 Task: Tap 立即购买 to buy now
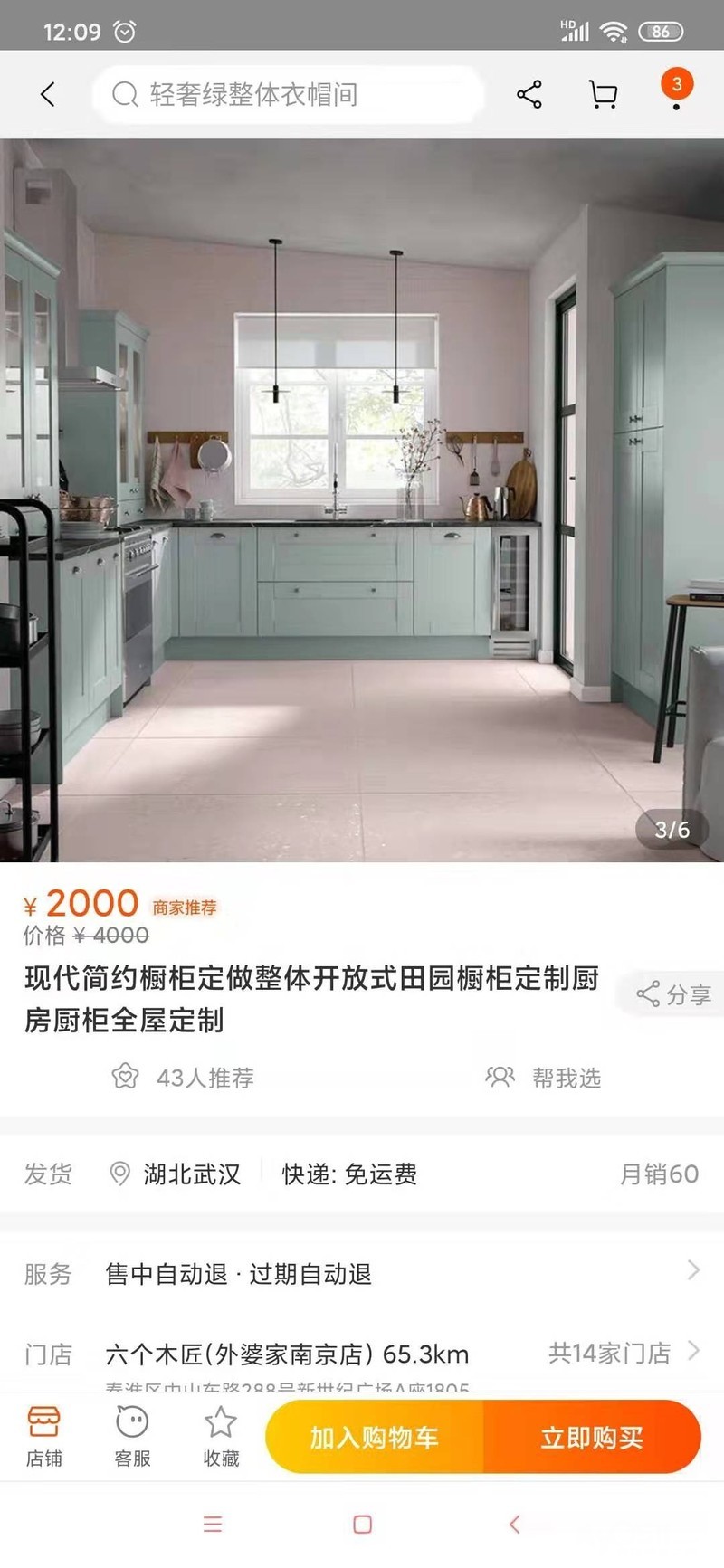click(593, 1437)
